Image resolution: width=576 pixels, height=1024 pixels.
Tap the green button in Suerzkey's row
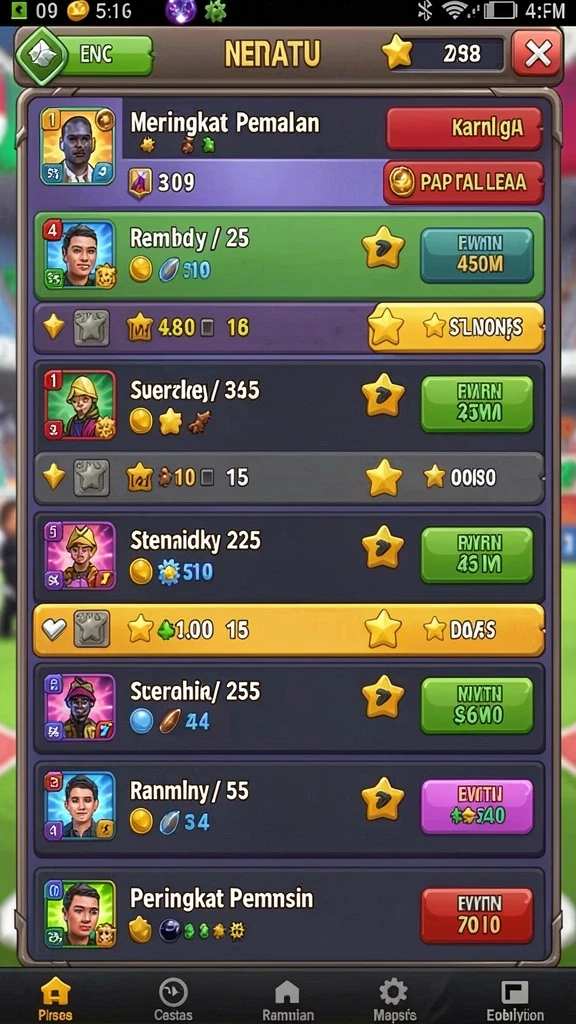click(477, 404)
